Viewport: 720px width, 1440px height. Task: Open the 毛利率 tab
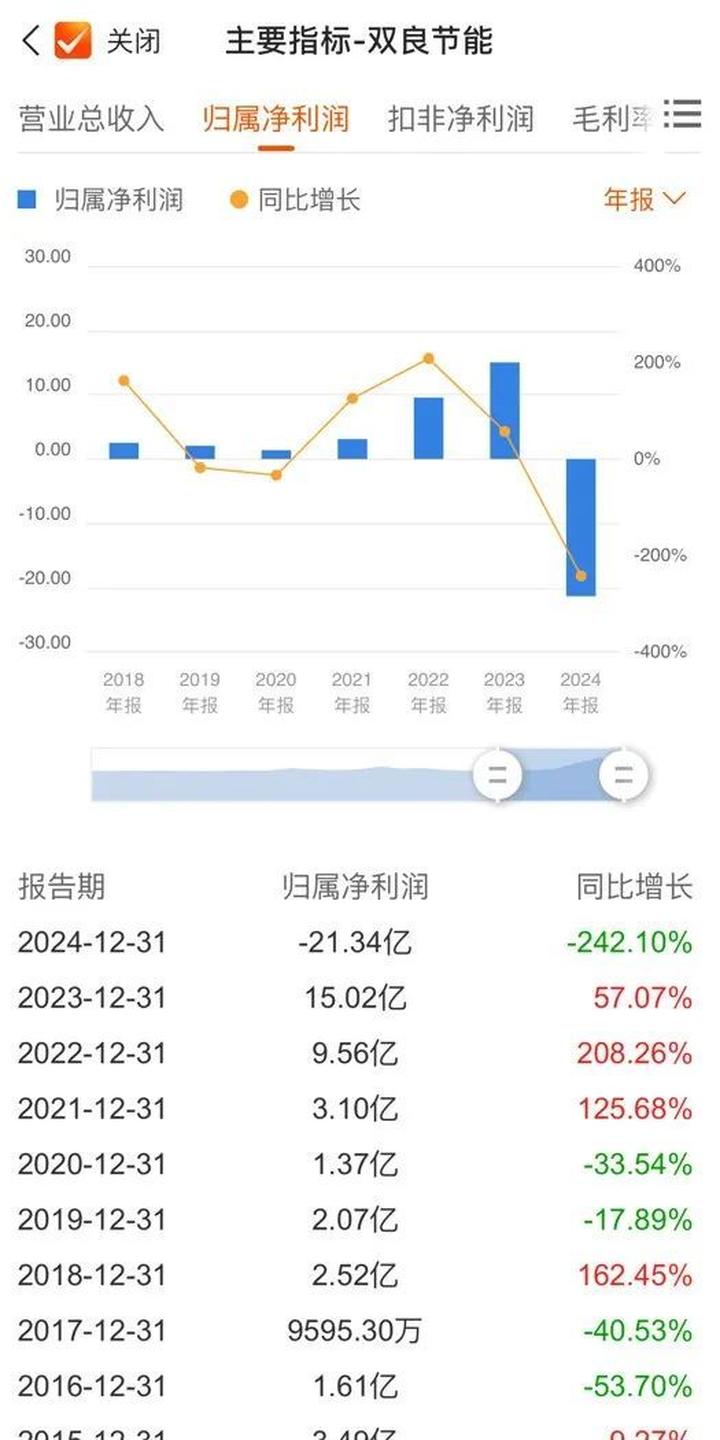[613, 118]
